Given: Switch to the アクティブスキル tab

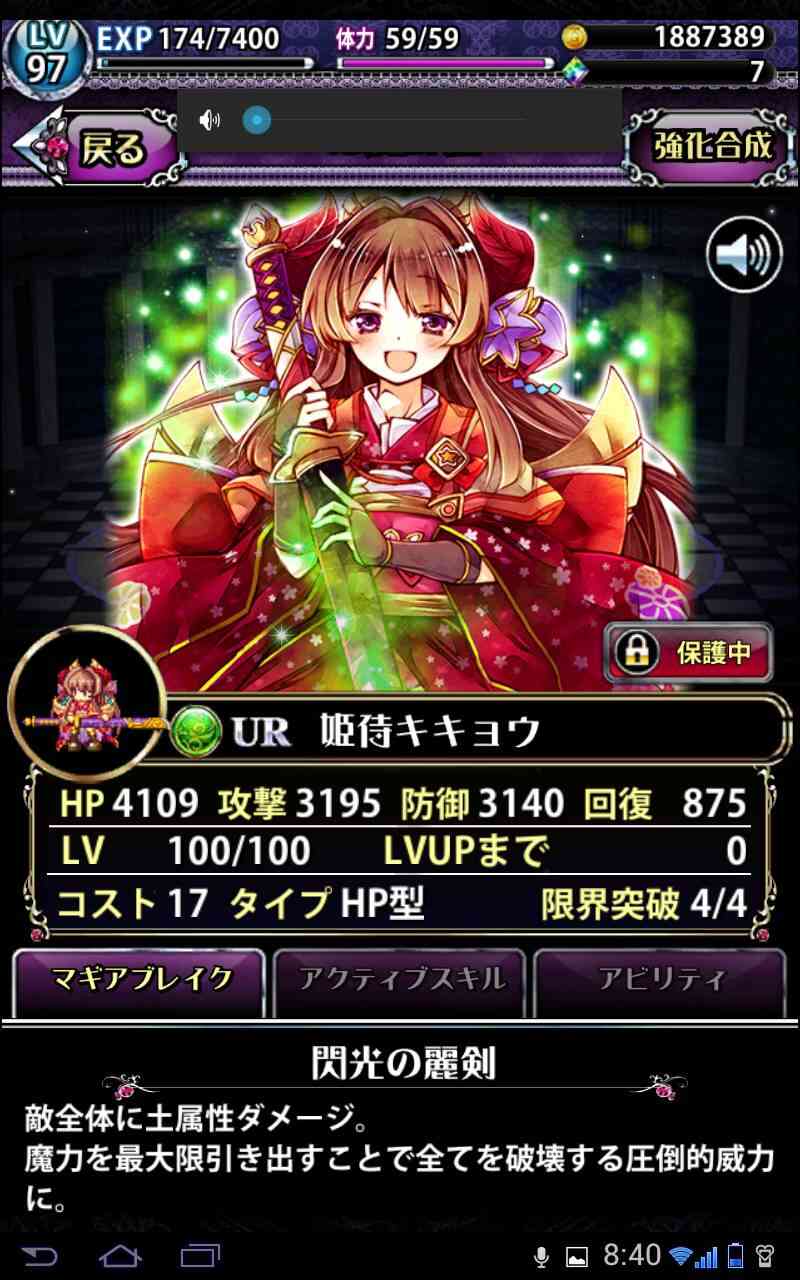Looking at the screenshot, I should [x=401, y=980].
